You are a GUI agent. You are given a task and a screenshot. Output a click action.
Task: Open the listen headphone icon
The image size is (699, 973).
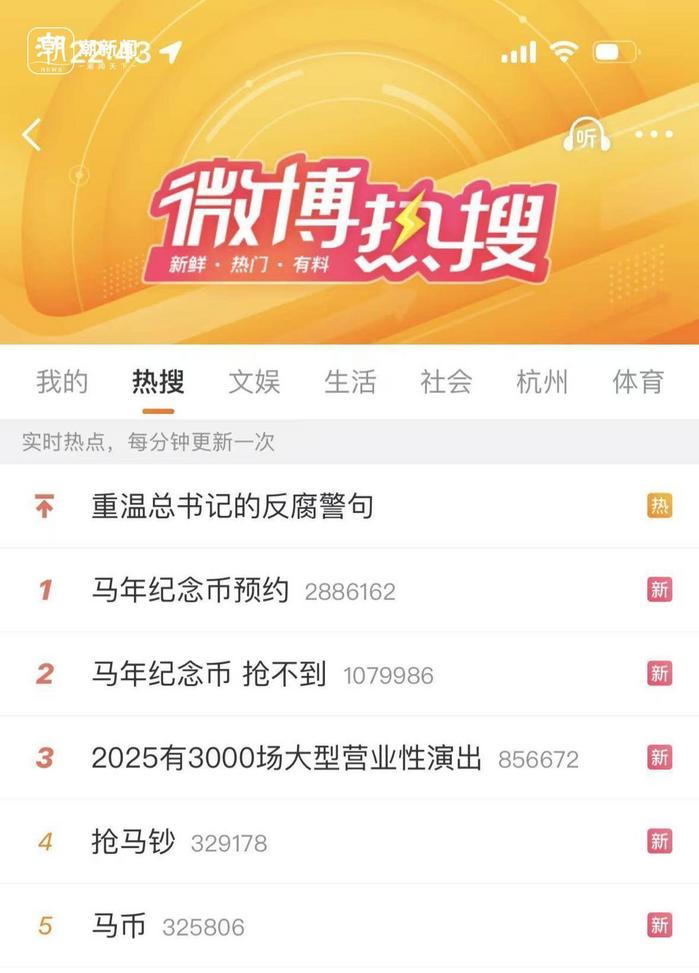click(587, 135)
